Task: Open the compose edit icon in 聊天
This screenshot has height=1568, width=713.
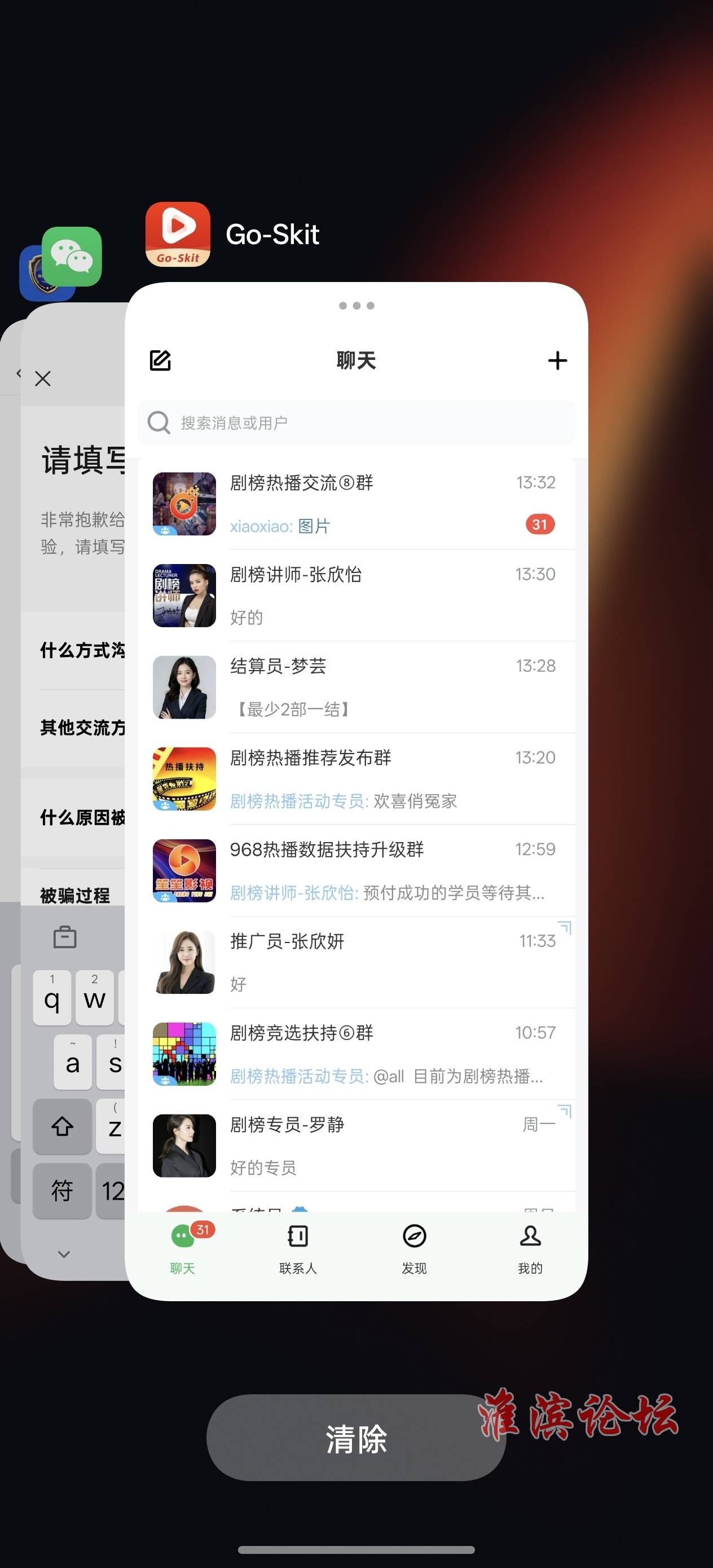Action: click(x=160, y=360)
